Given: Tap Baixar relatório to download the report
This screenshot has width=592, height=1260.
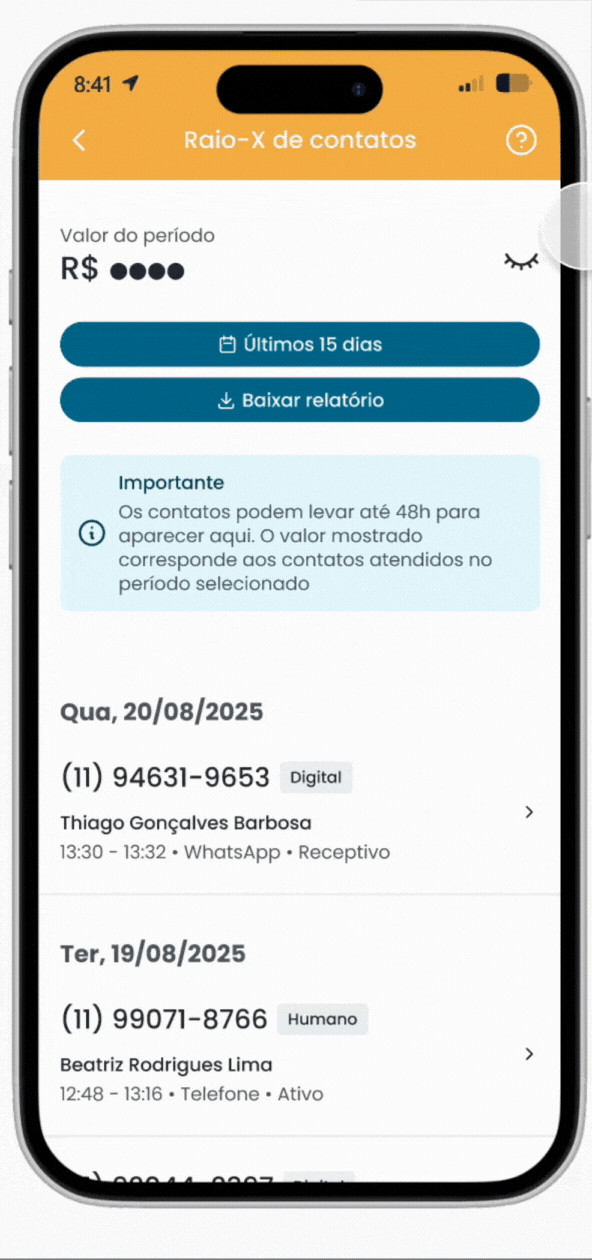Looking at the screenshot, I should (300, 400).
